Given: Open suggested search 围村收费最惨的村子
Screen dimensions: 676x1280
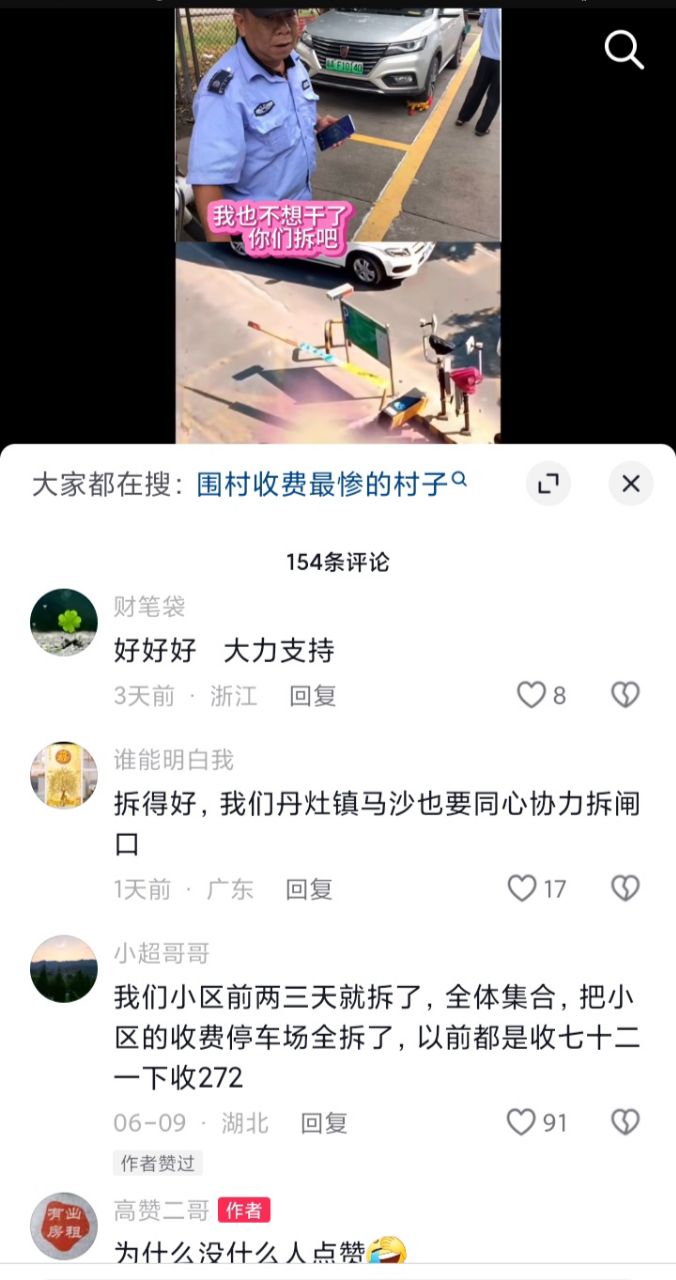Looking at the screenshot, I should 331,485.
